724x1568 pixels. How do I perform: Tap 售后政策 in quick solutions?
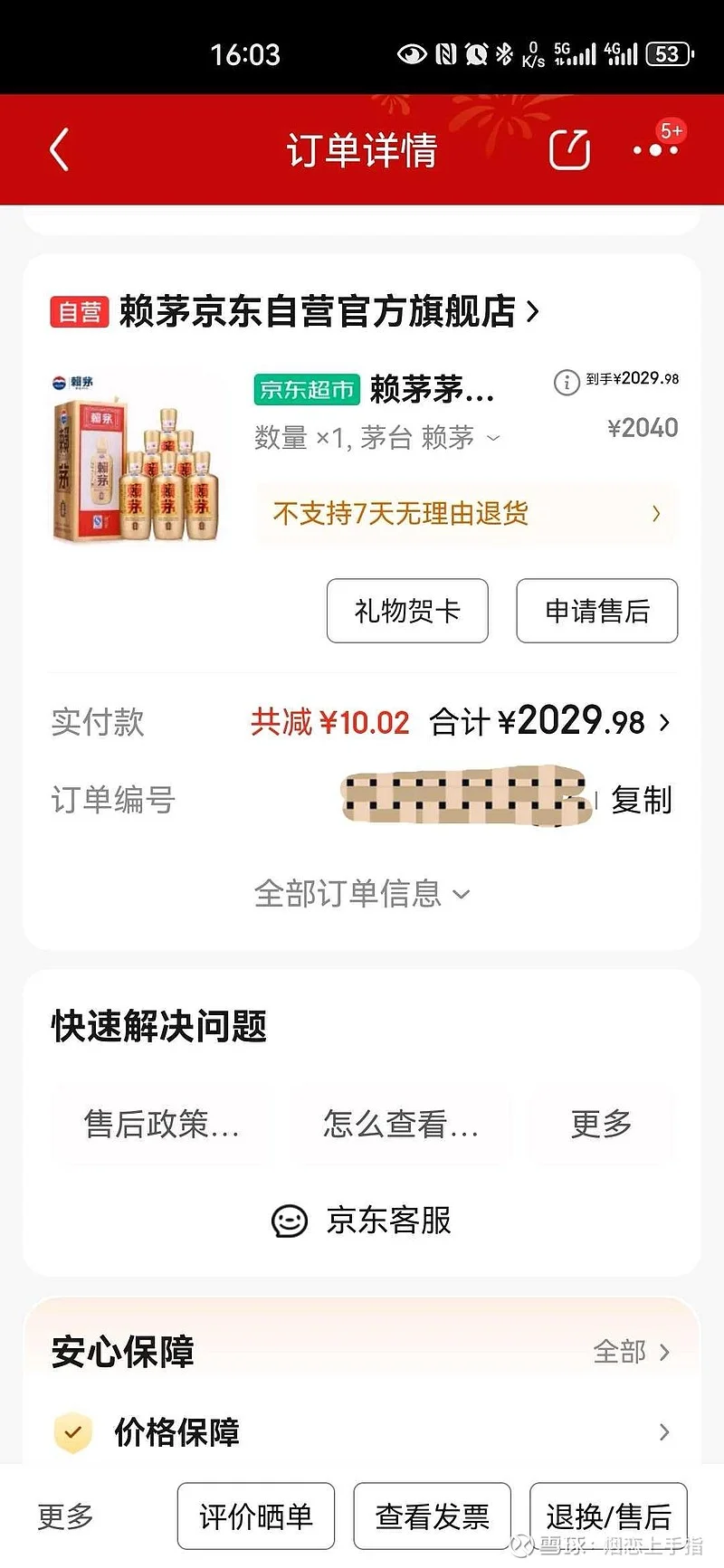(x=163, y=1126)
